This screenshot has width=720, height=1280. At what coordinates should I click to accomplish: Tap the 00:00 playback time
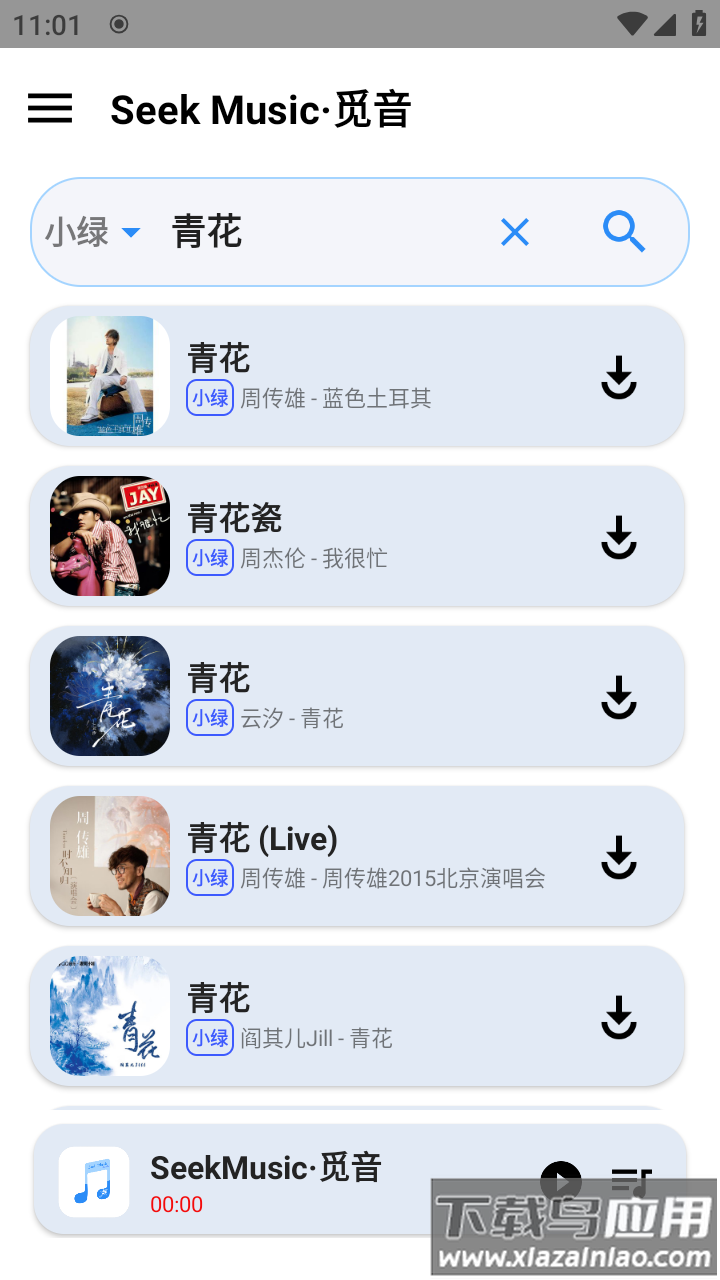coord(177,1204)
